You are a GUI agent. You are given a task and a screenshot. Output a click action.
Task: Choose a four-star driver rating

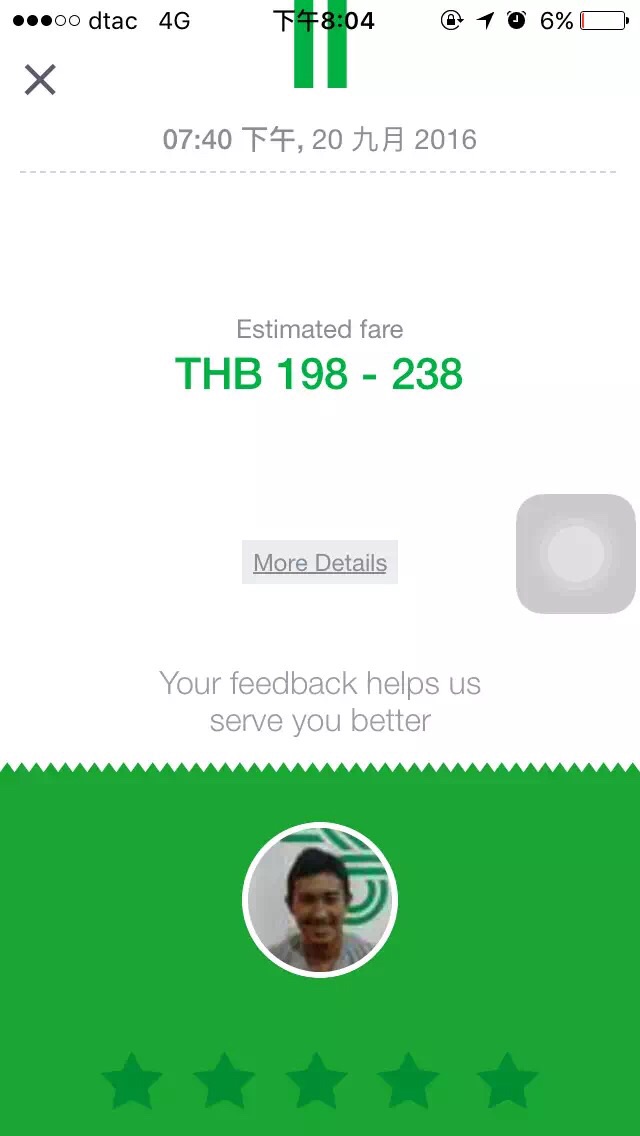pyautogui.click(x=408, y=1082)
